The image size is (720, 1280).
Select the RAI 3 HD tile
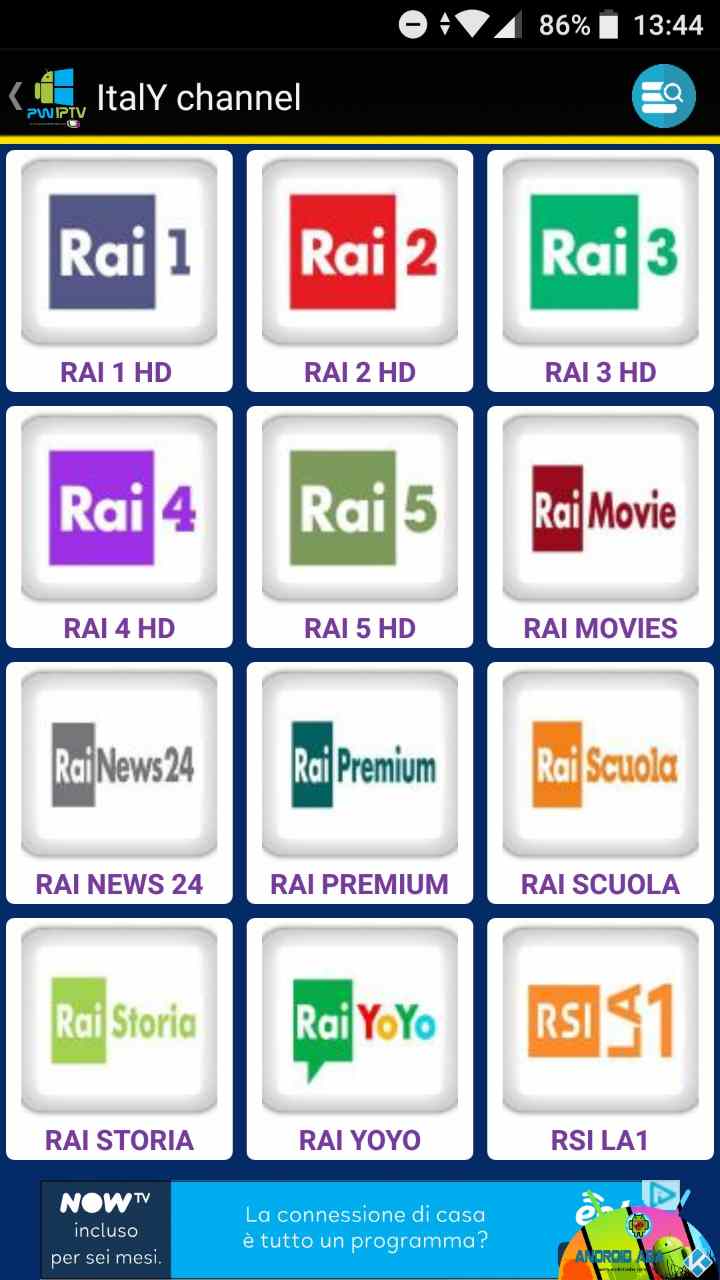(600, 271)
